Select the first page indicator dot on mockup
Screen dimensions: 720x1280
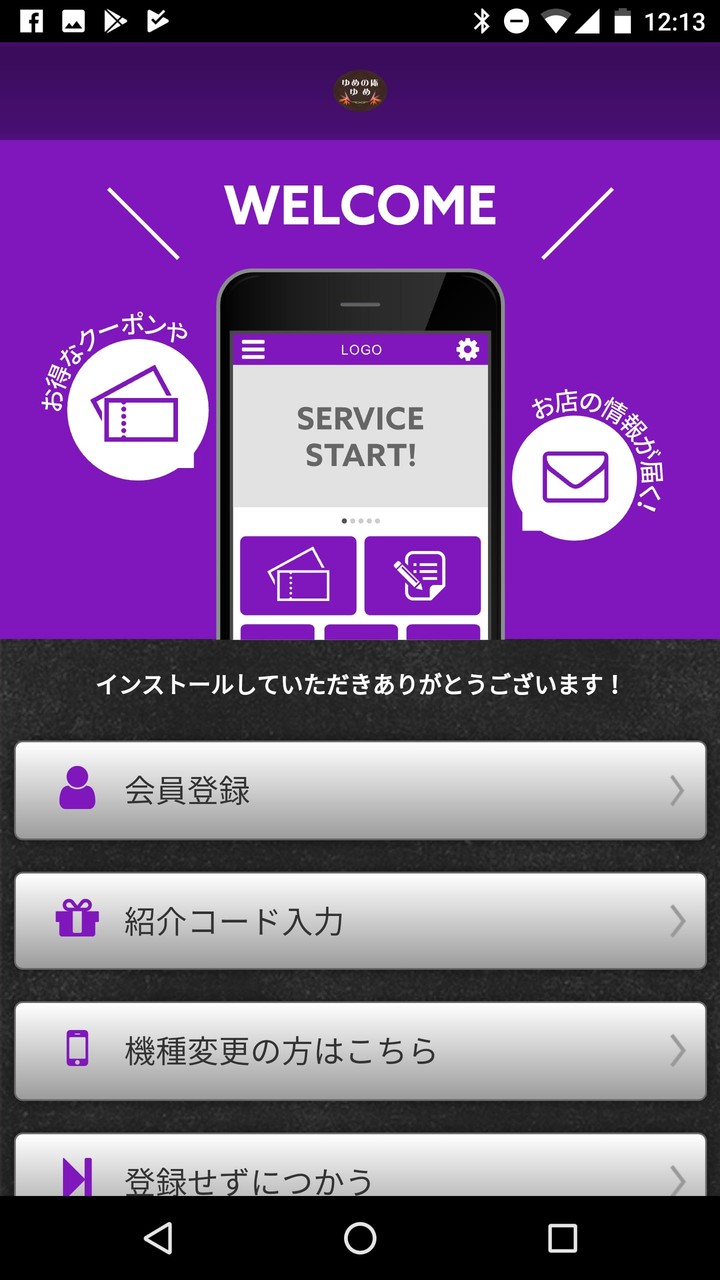point(345,520)
